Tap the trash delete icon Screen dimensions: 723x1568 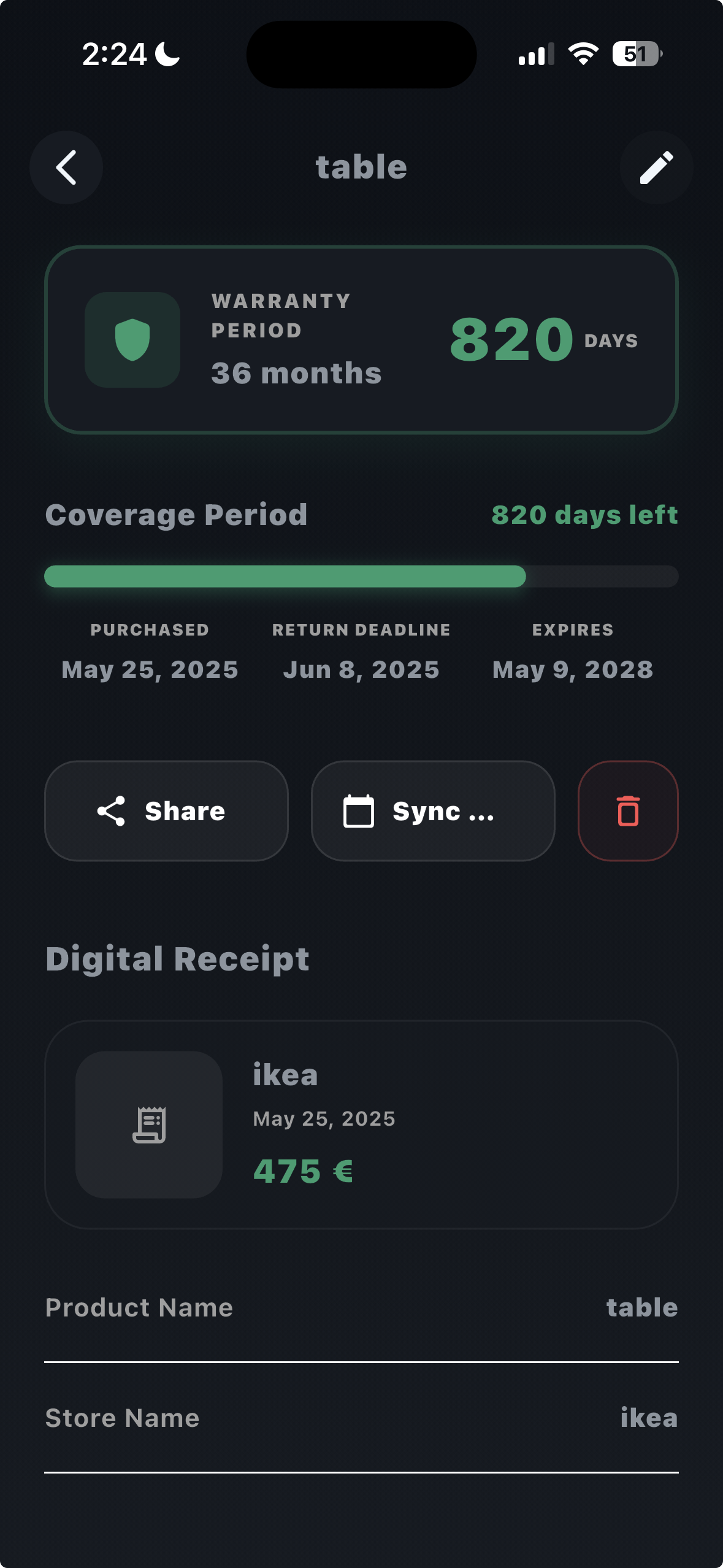tap(627, 810)
